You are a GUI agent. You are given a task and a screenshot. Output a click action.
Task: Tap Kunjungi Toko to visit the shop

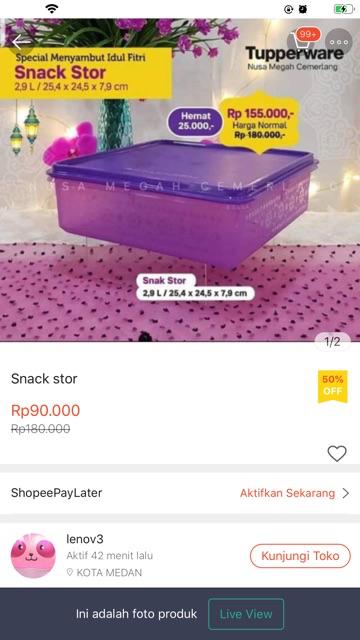point(300,556)
